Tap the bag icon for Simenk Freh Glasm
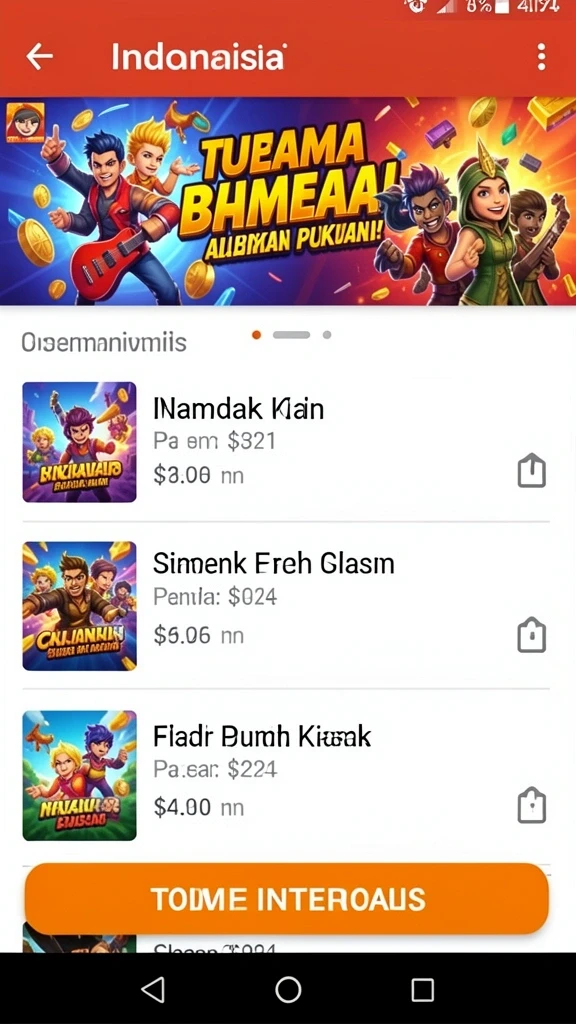 click(532, 635)
